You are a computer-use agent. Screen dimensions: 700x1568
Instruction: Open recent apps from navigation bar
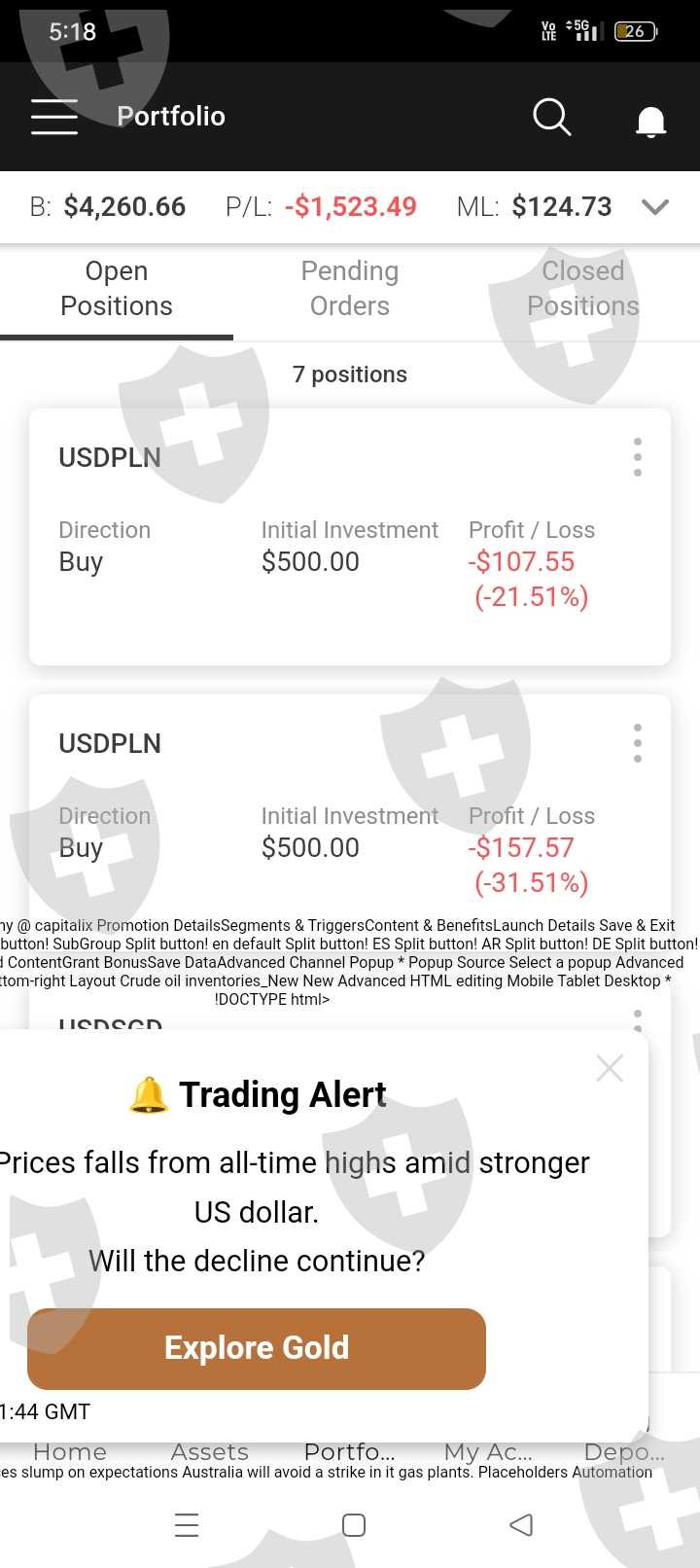click(x=187, y=1524)
